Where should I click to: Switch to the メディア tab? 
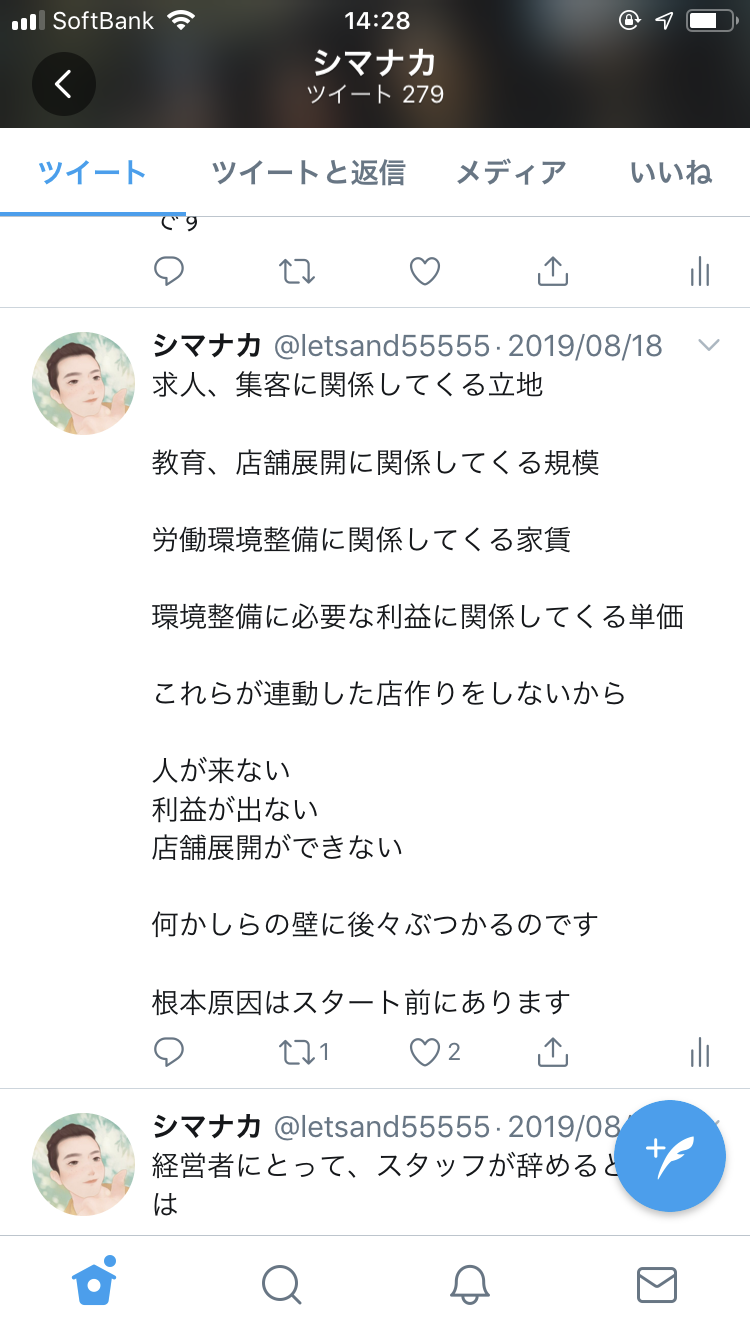tap(511, 172)
